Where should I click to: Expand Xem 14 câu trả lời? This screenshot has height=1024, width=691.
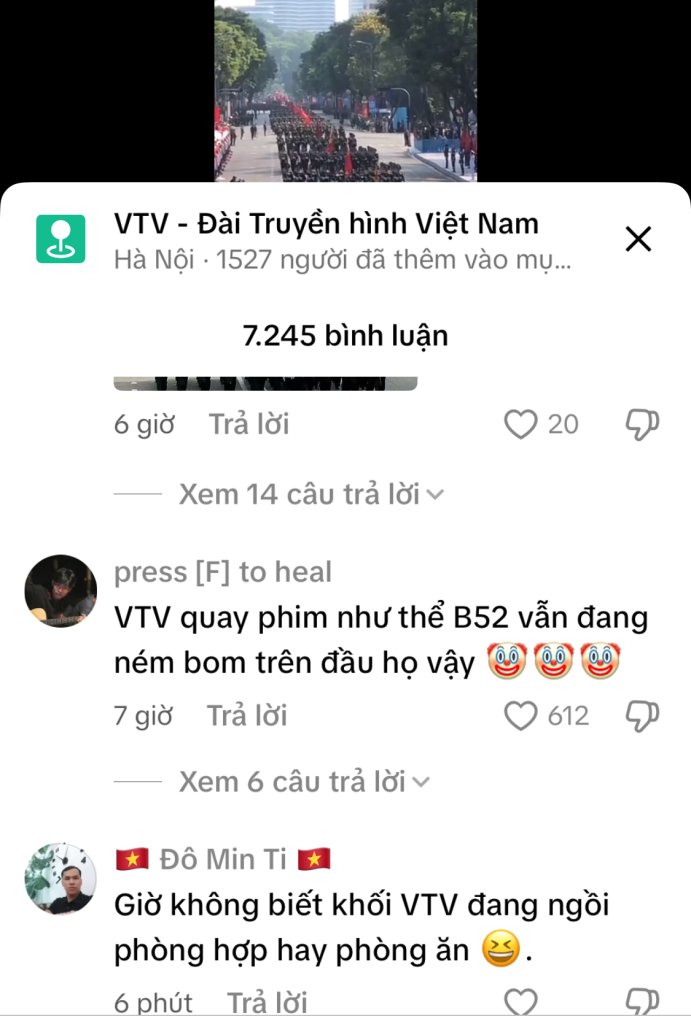point(310,494)
